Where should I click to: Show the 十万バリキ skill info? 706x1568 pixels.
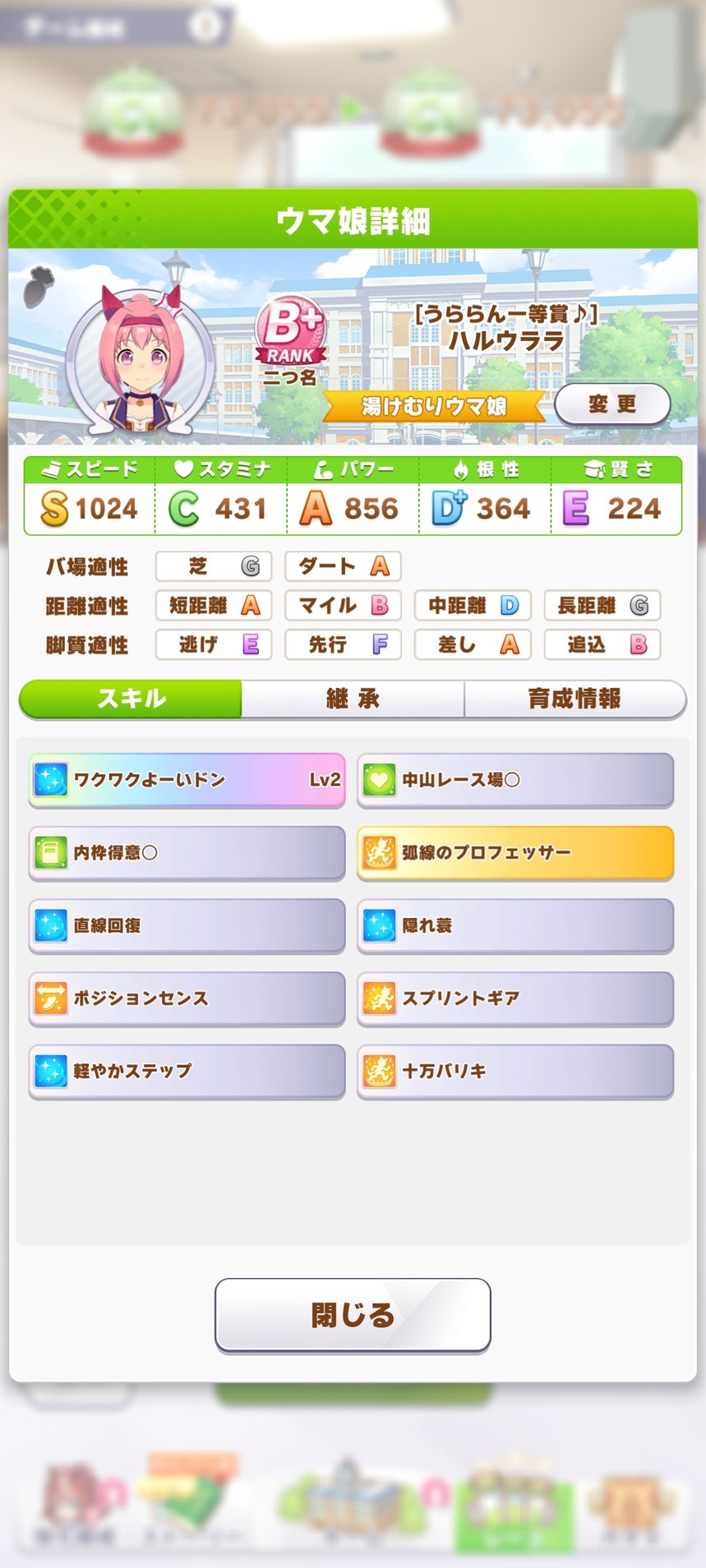[515, 1071]
